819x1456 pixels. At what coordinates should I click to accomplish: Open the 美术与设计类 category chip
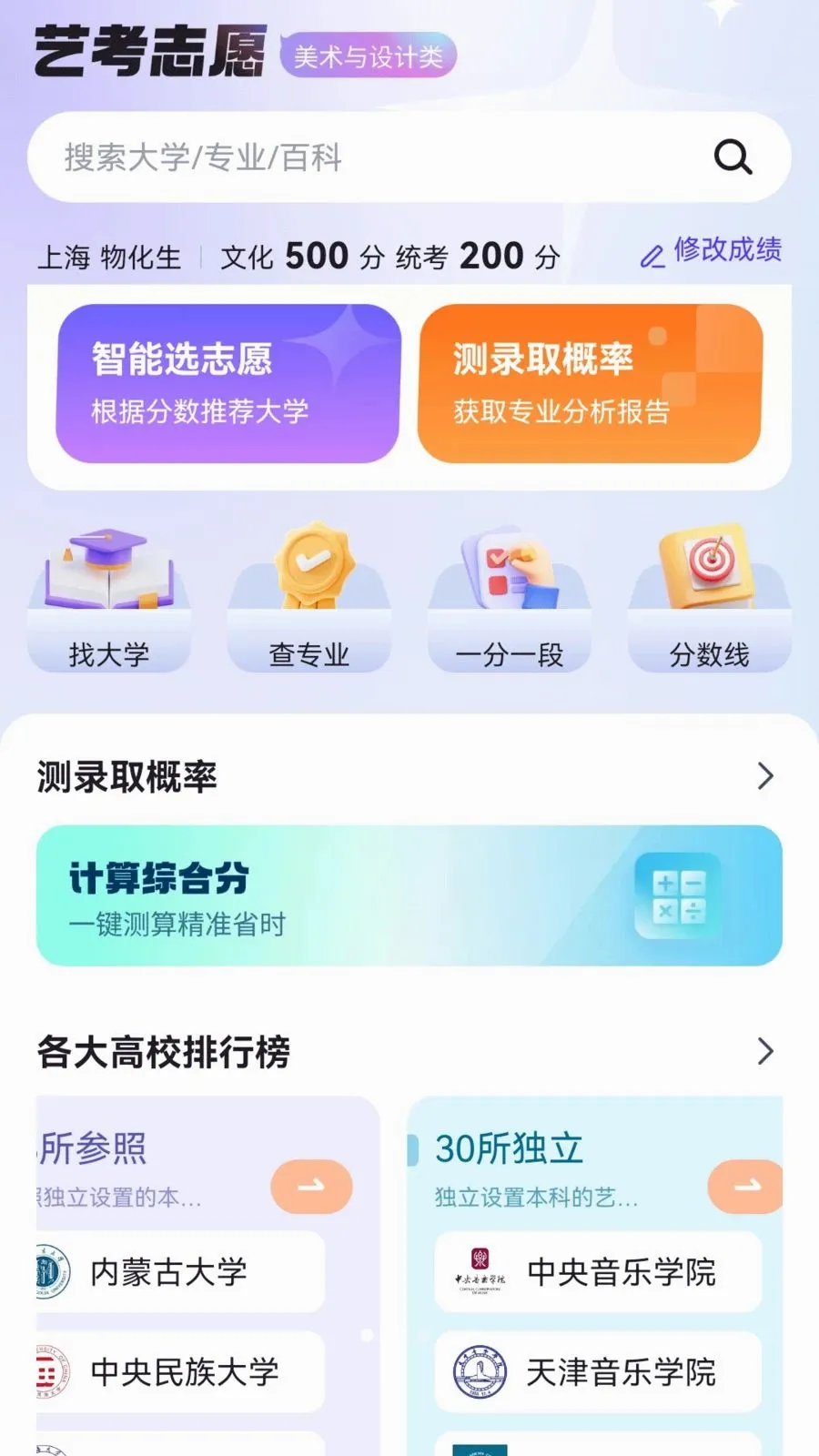pyautogui.click(x=368, y=56)
